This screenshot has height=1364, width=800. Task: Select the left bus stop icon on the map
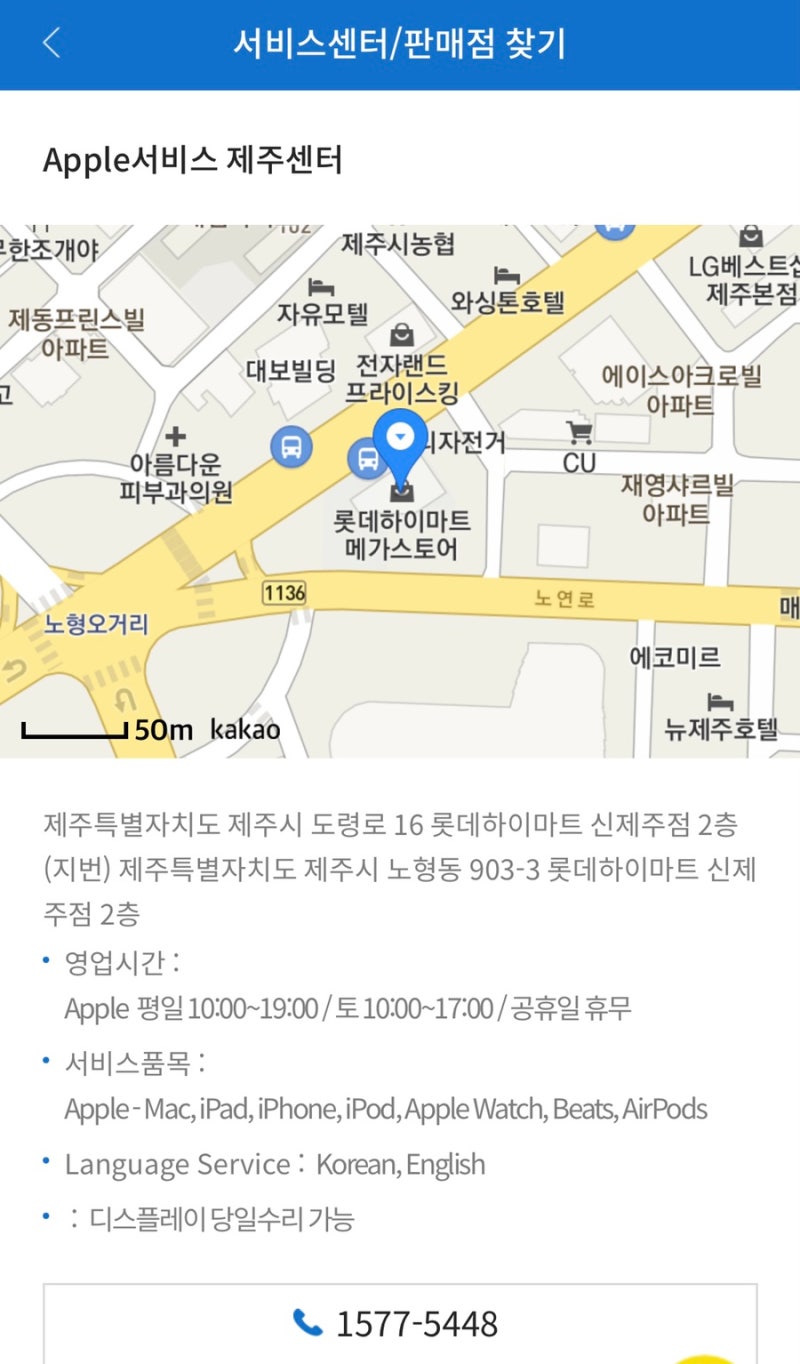(x=290, y=448)
